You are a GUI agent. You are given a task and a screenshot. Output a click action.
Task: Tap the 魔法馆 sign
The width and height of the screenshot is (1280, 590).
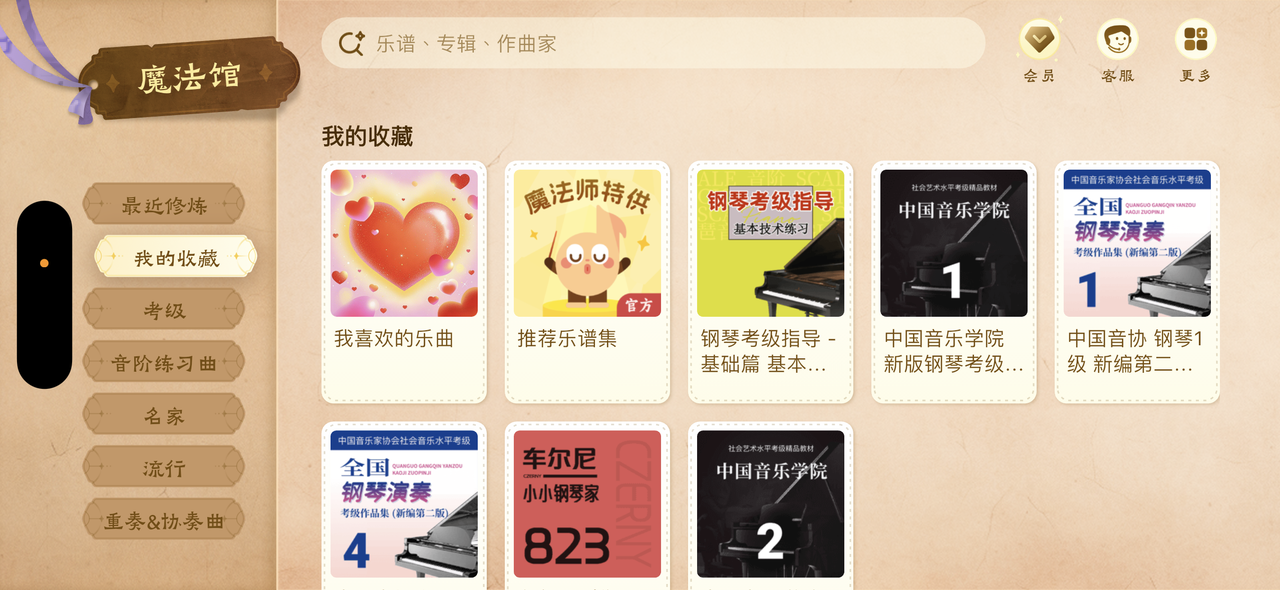[x=190, y=78]
